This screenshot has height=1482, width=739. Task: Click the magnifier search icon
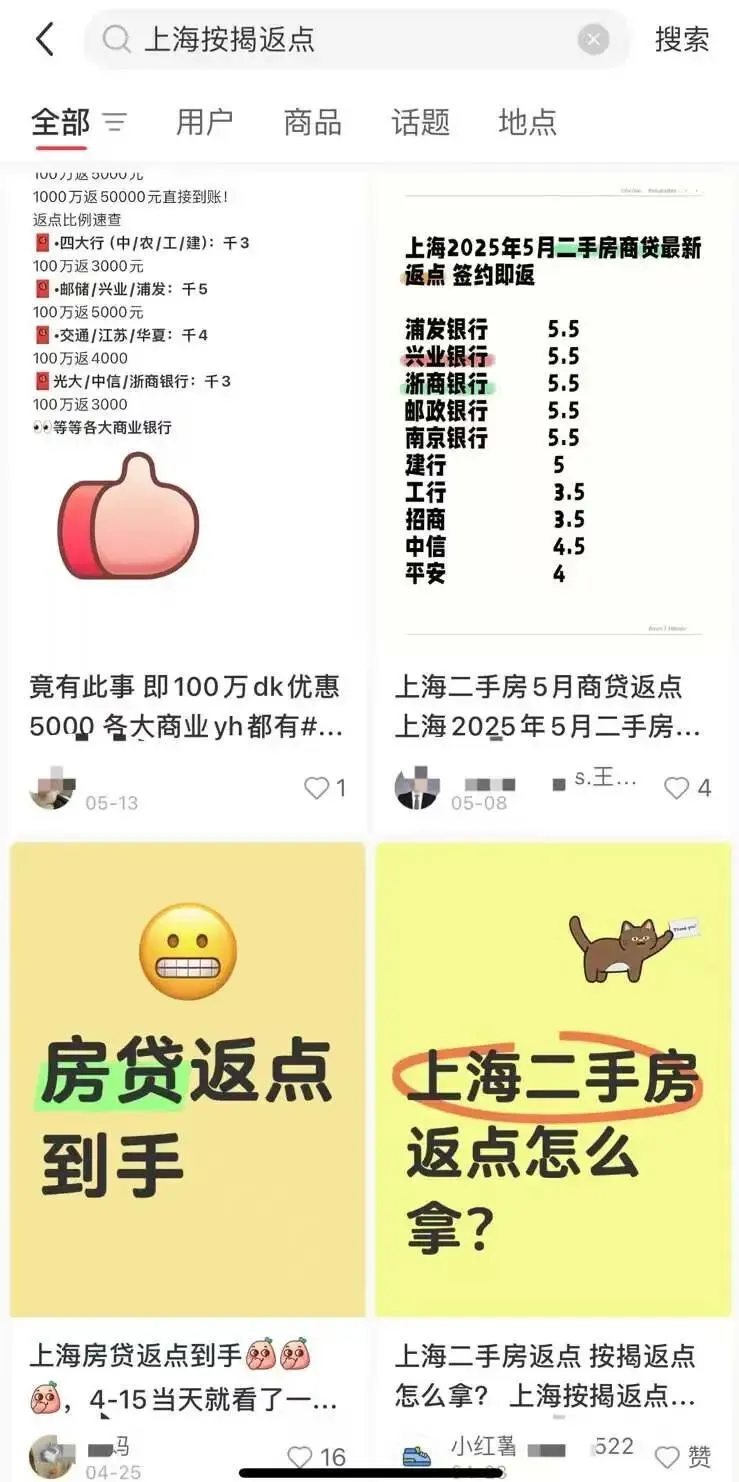pyautogui.click(x=117, y=38)
